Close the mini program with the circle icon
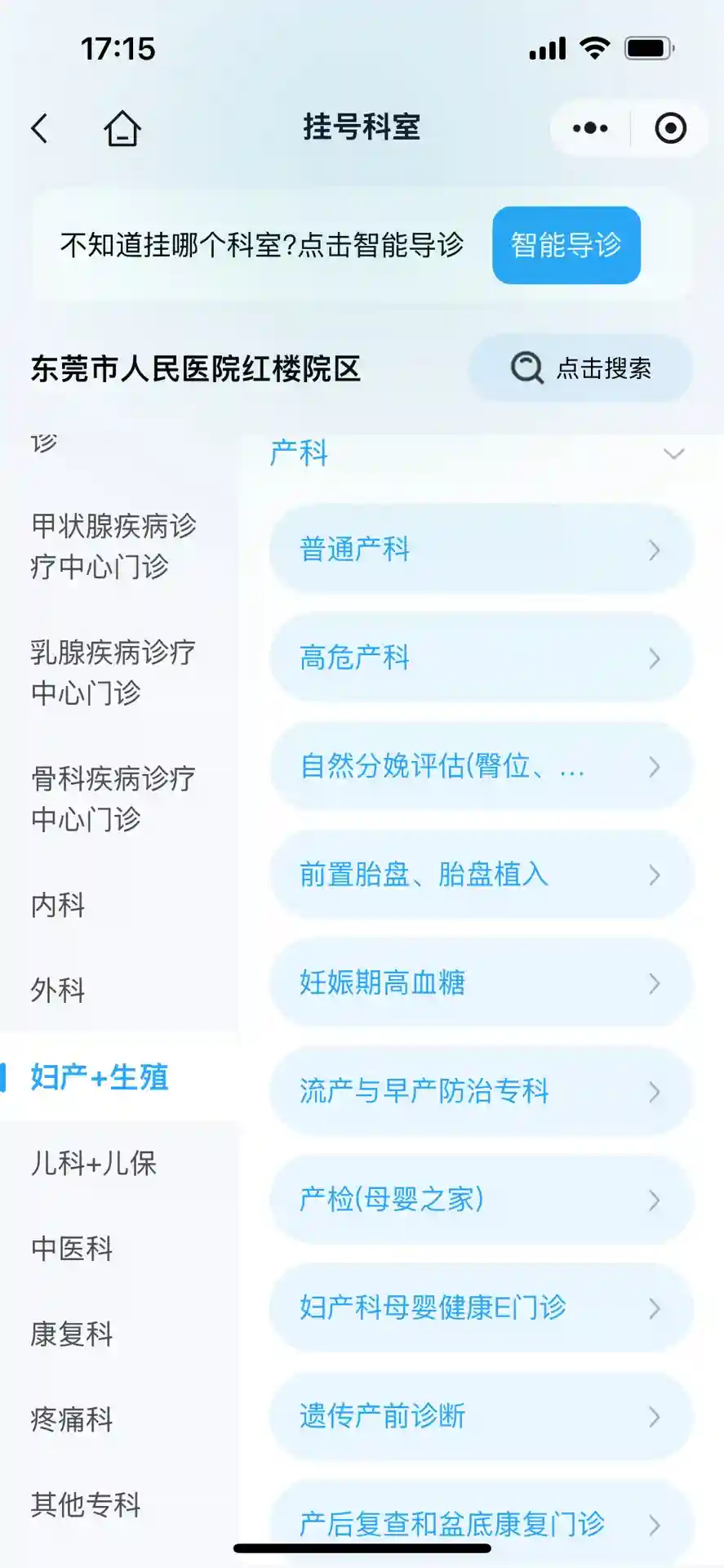The width and height of the screenshot is (724, 1568). pos(670,128)
